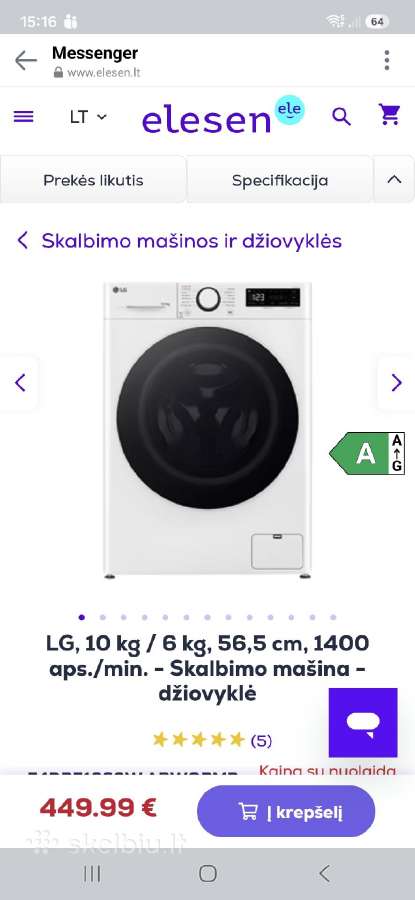Search the elesen store

(342, 117)
